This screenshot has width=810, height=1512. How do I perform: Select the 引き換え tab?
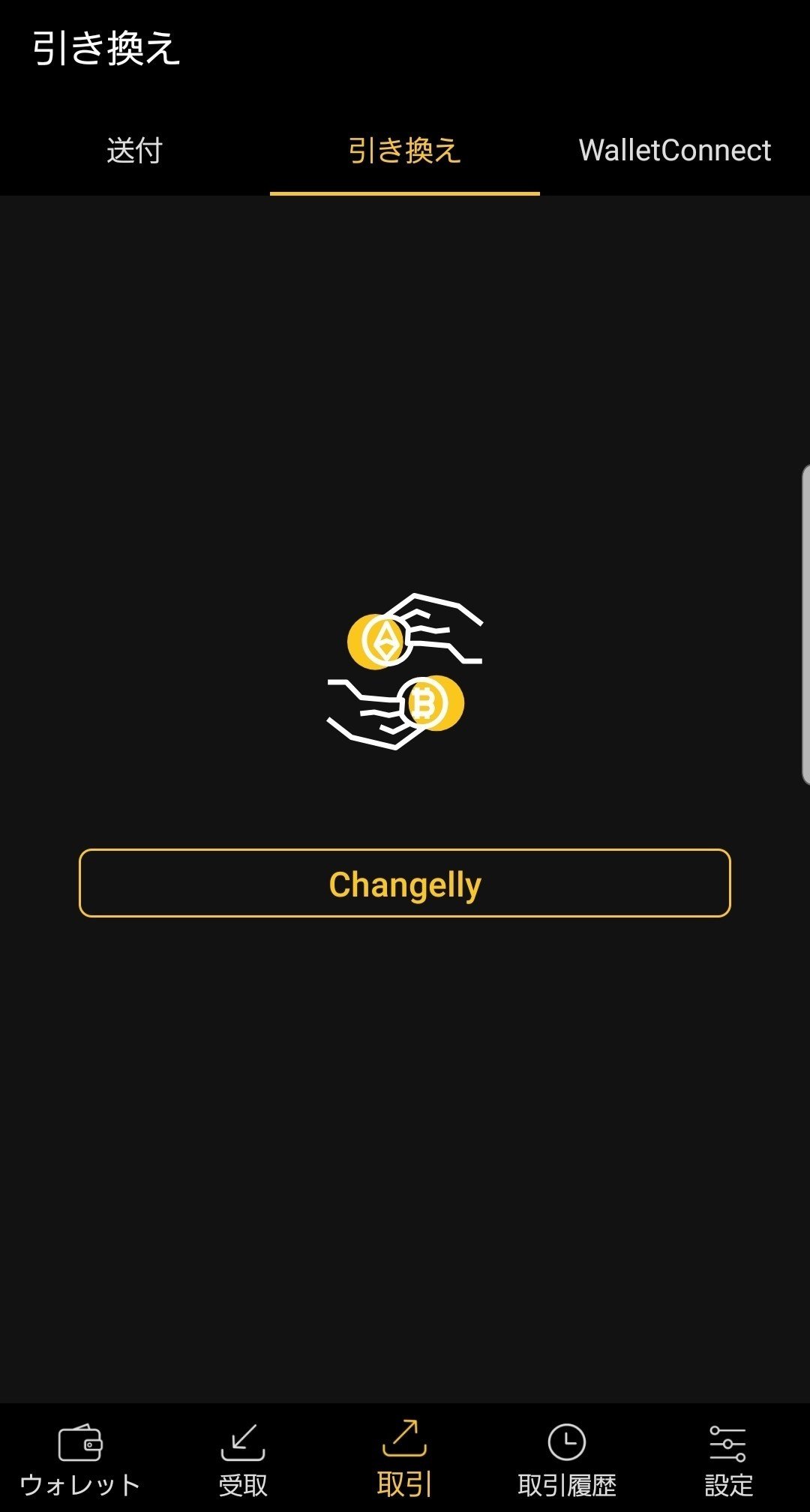pyautogui.click(x=405, y=151)
